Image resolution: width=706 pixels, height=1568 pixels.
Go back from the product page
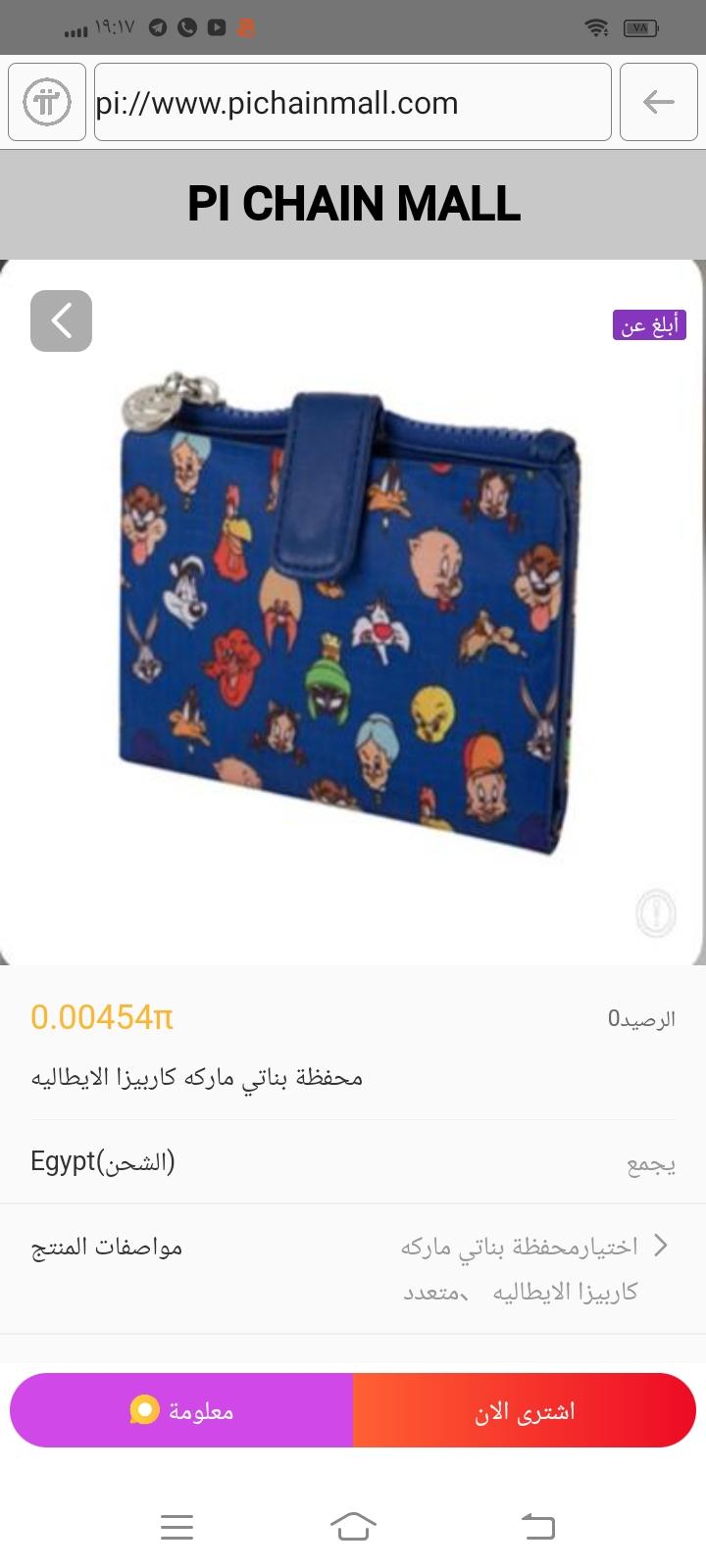coord(61,320)
